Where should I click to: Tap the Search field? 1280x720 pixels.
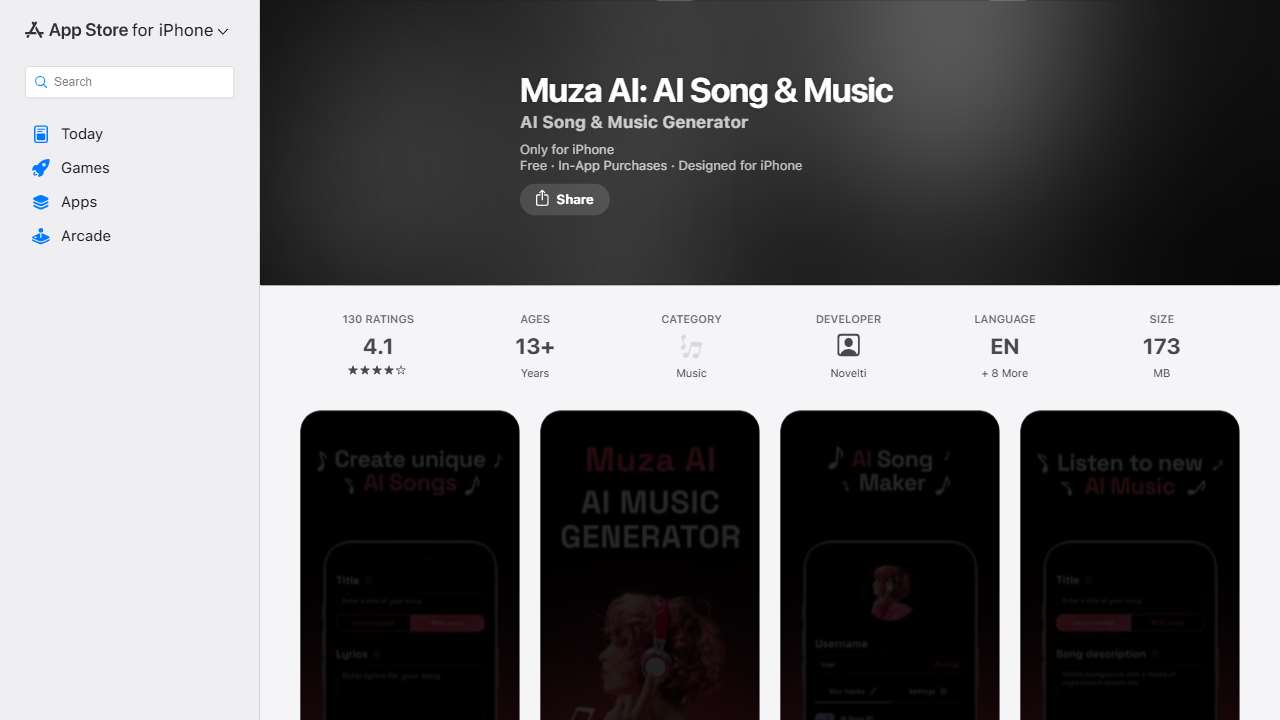[x=130, y=82]
